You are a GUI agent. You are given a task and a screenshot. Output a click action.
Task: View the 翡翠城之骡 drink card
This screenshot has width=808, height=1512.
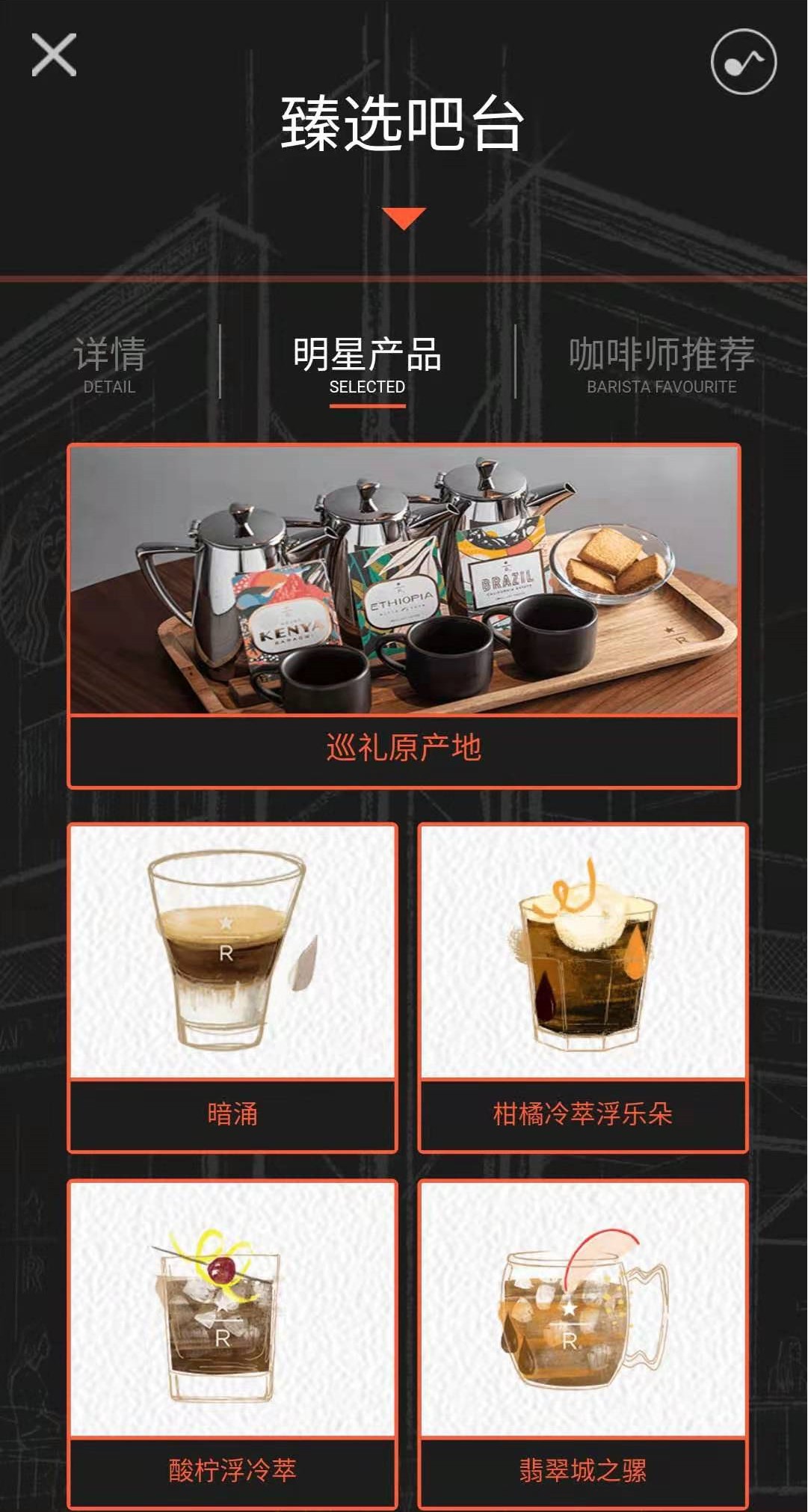coord(583,1344)
